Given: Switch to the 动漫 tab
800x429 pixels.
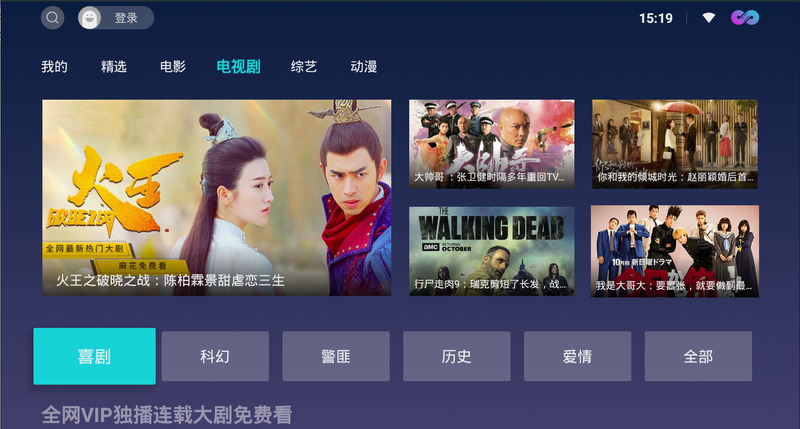Looking at the screenshot, I should (x=364, y=67).
